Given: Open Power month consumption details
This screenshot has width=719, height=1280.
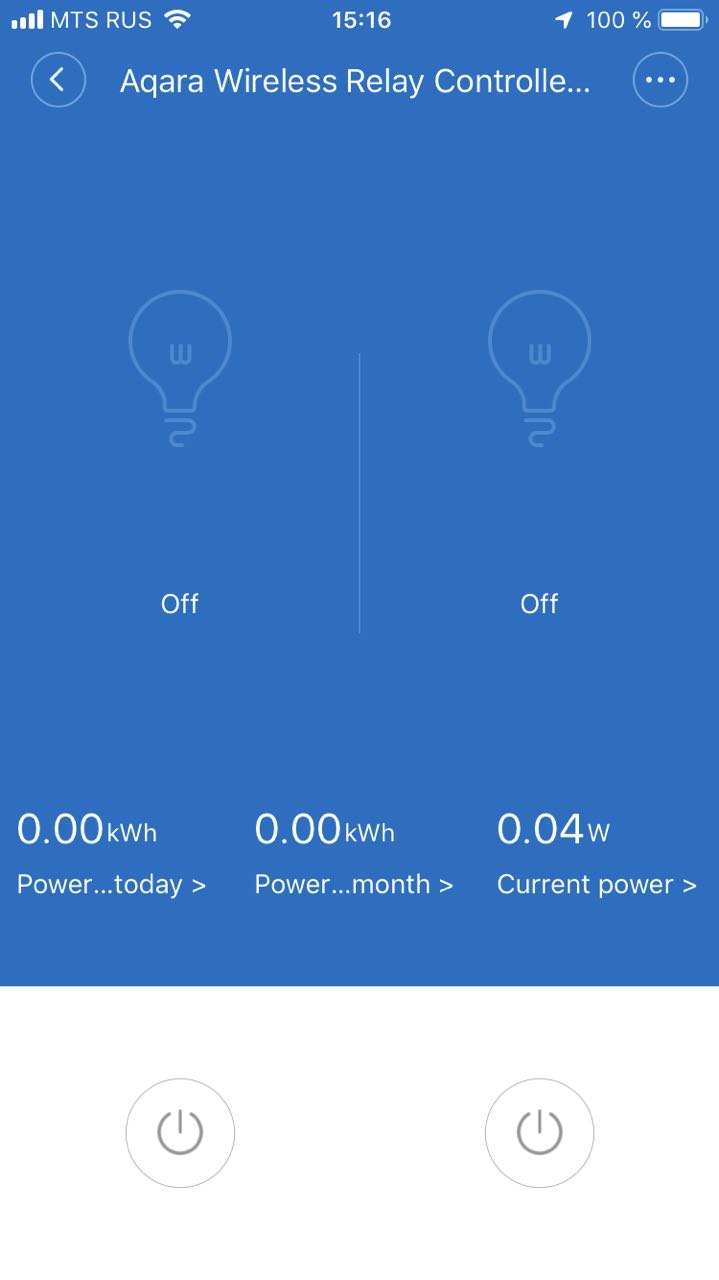Looking at the screenshot, I should (354, 884).
